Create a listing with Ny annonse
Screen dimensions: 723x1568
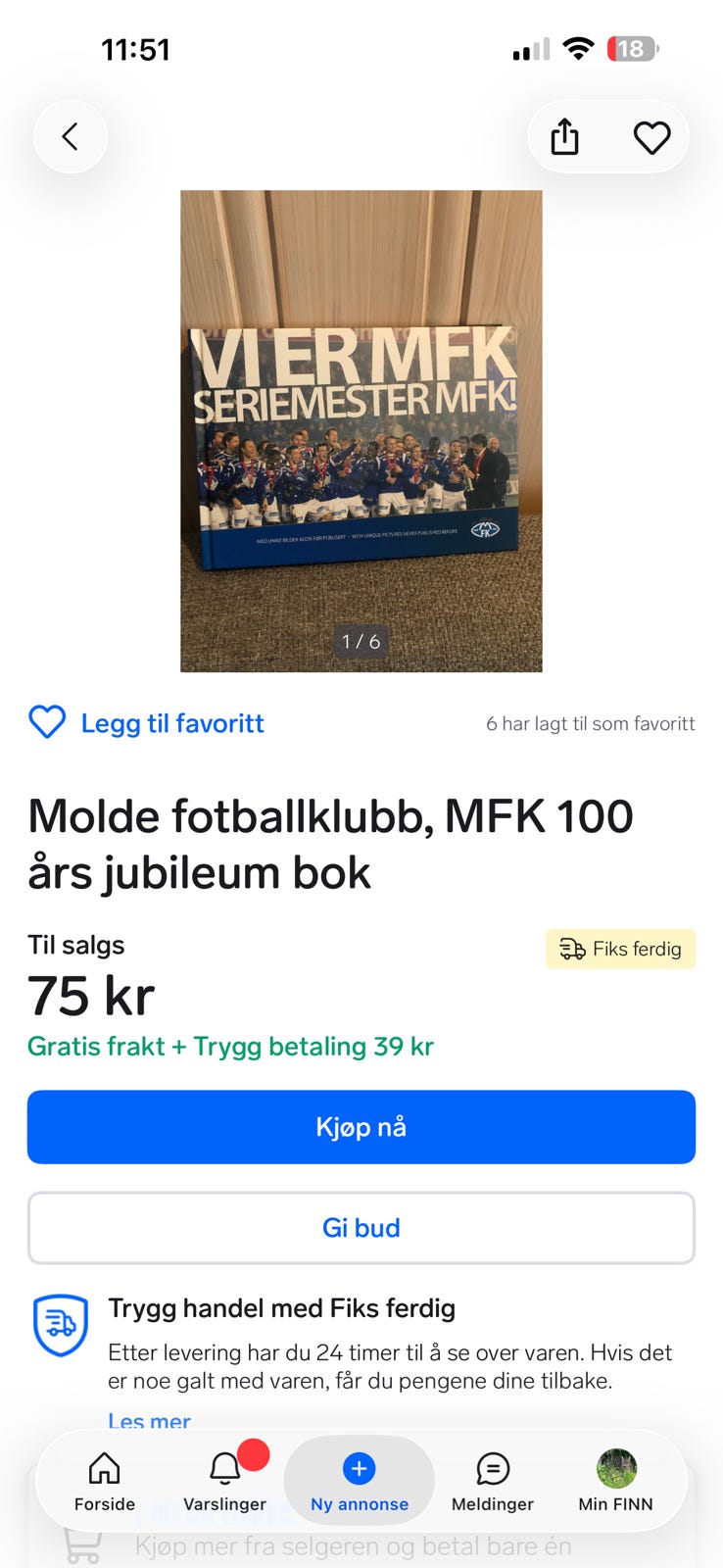[x=360, y=1482]
